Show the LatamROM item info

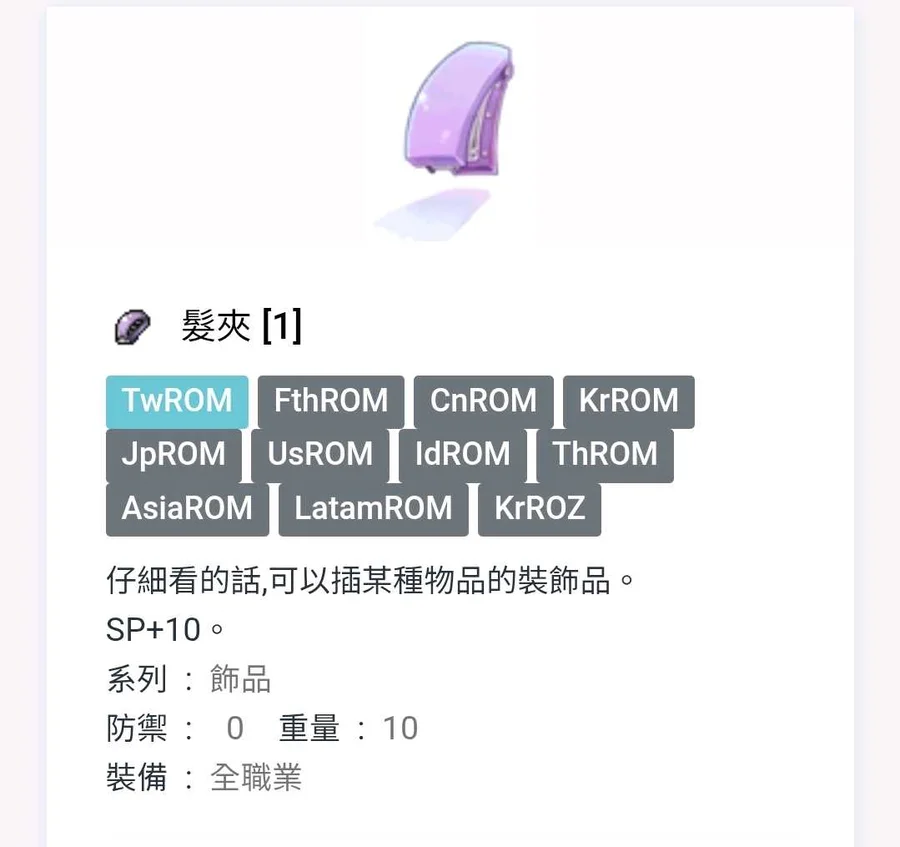[373, 509]
